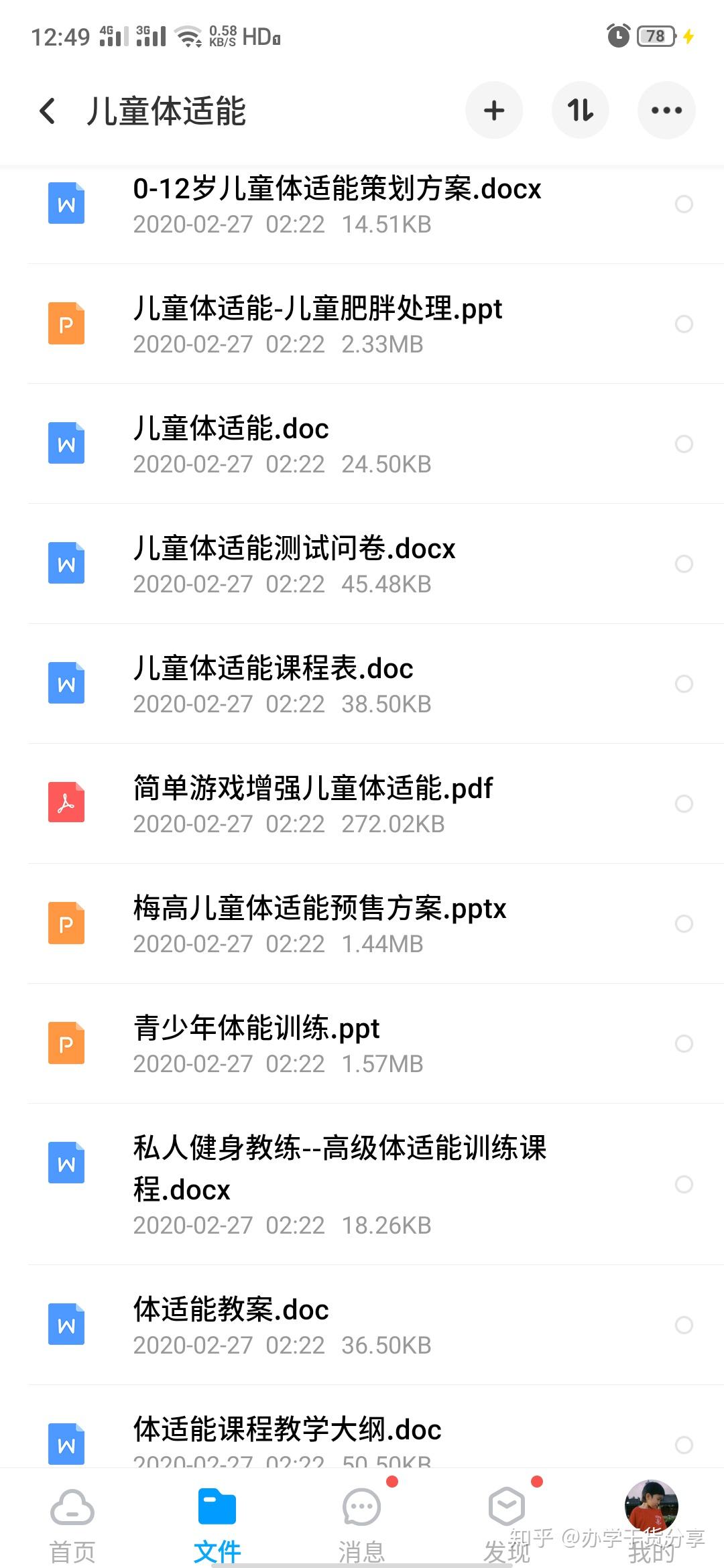Tap the plus add button
Viewport: 724px width, 1568px height.
(494, 111)
